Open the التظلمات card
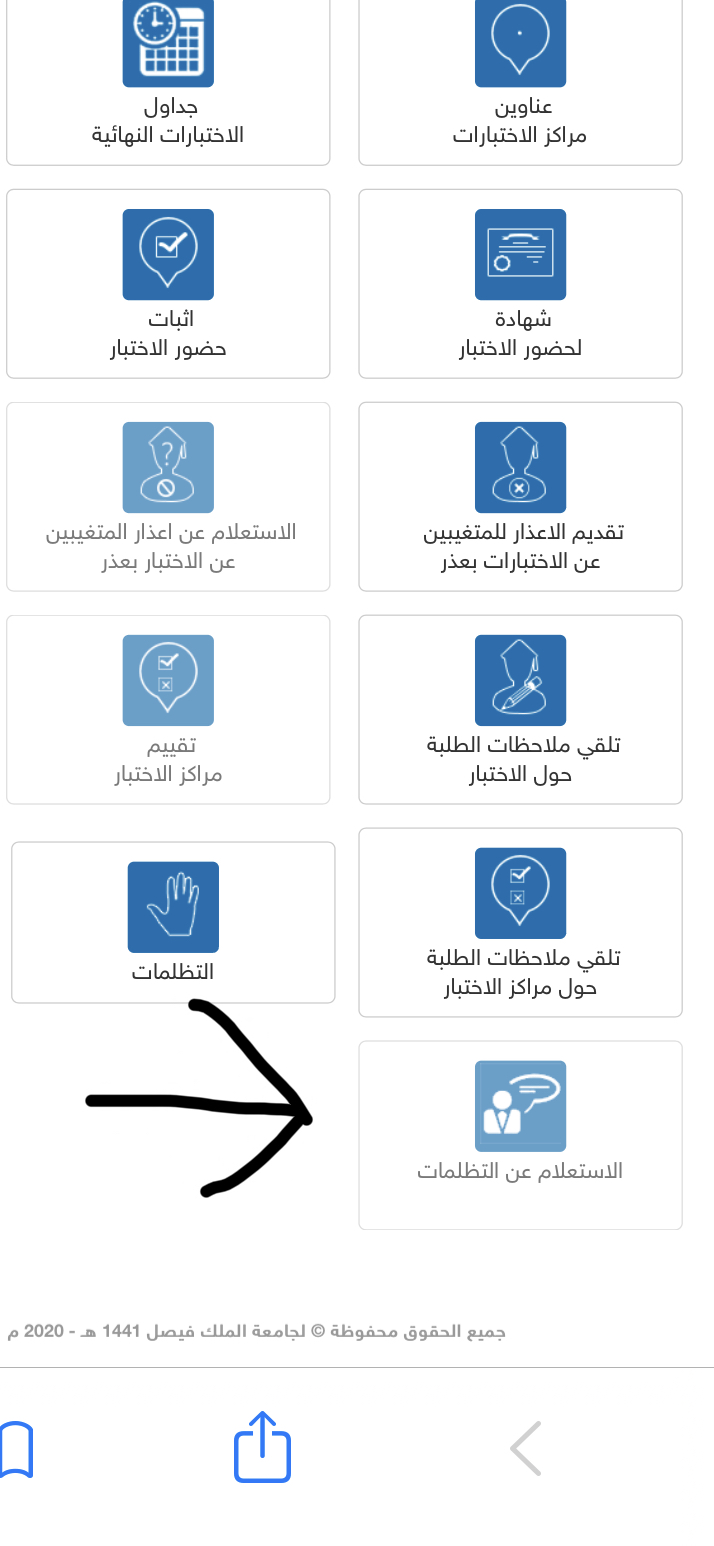 click(x=173, y=922)
